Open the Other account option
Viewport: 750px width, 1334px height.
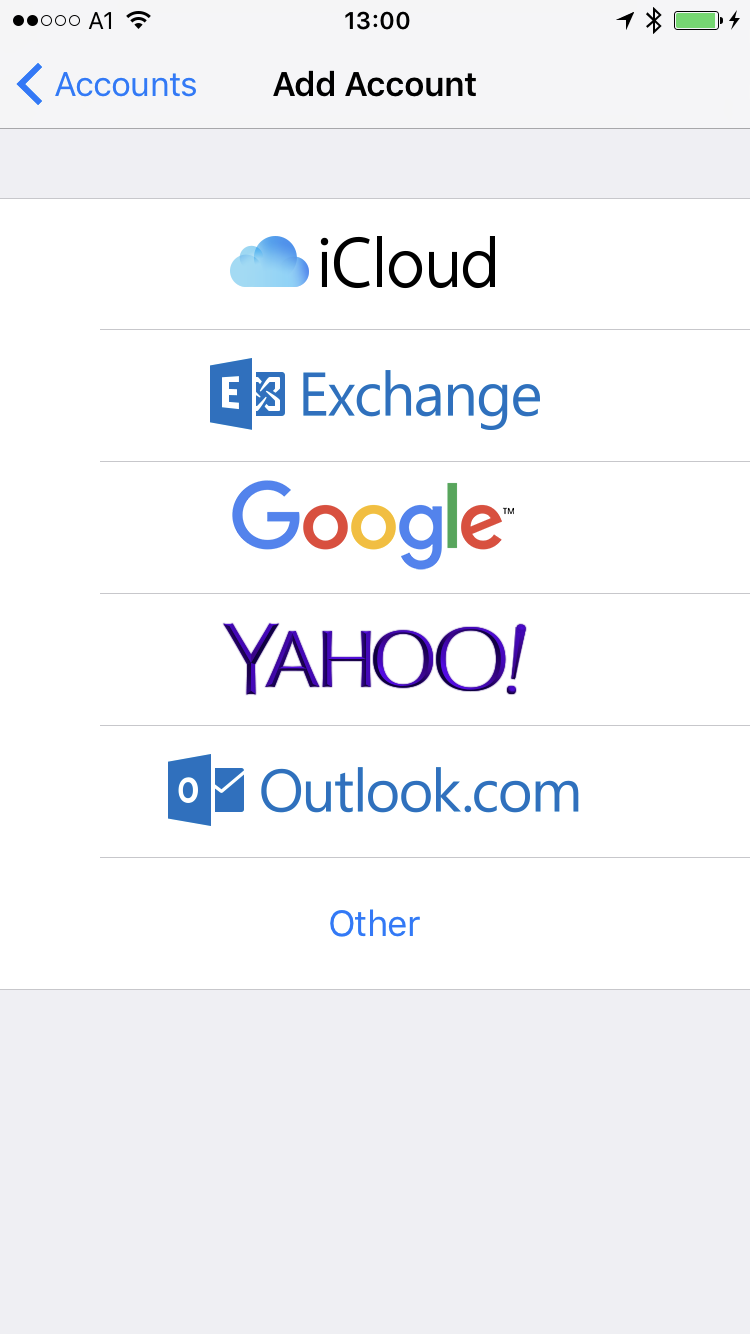pyautogui.click(x=375, y=923)
